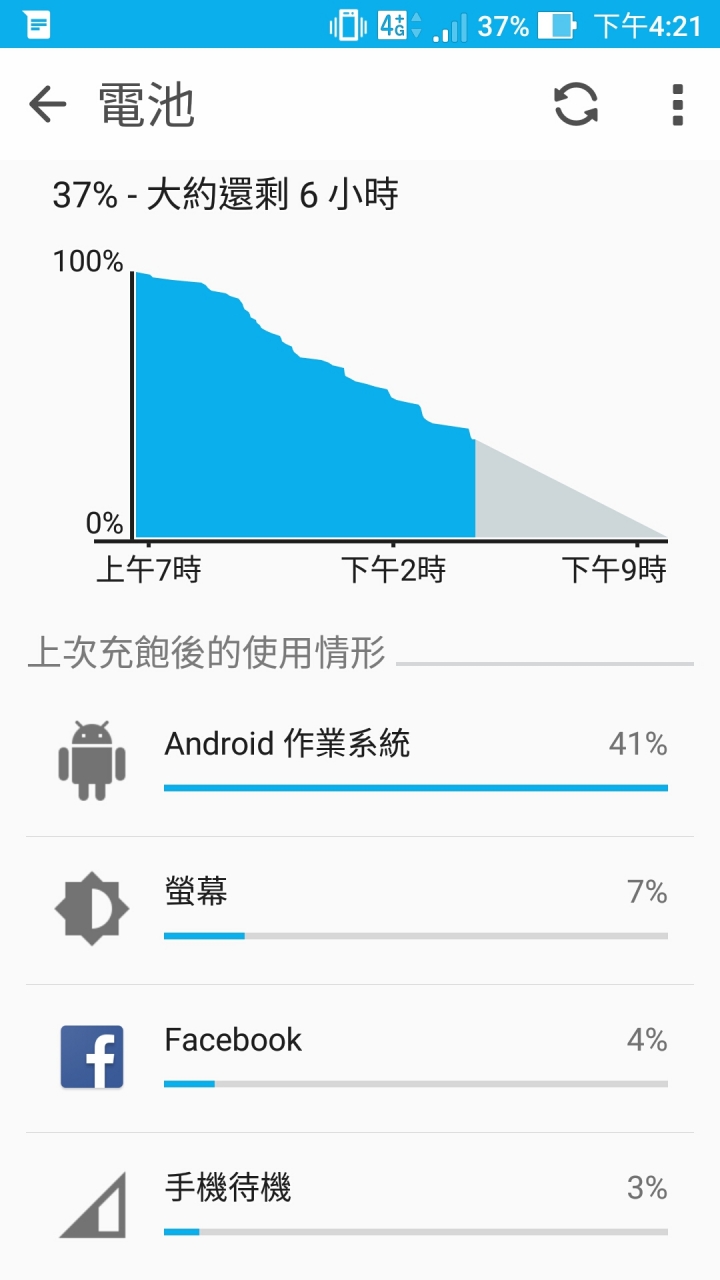View 螢幕 battery usage details
This screenshot has height=1280, width=720.
(360, 911)
